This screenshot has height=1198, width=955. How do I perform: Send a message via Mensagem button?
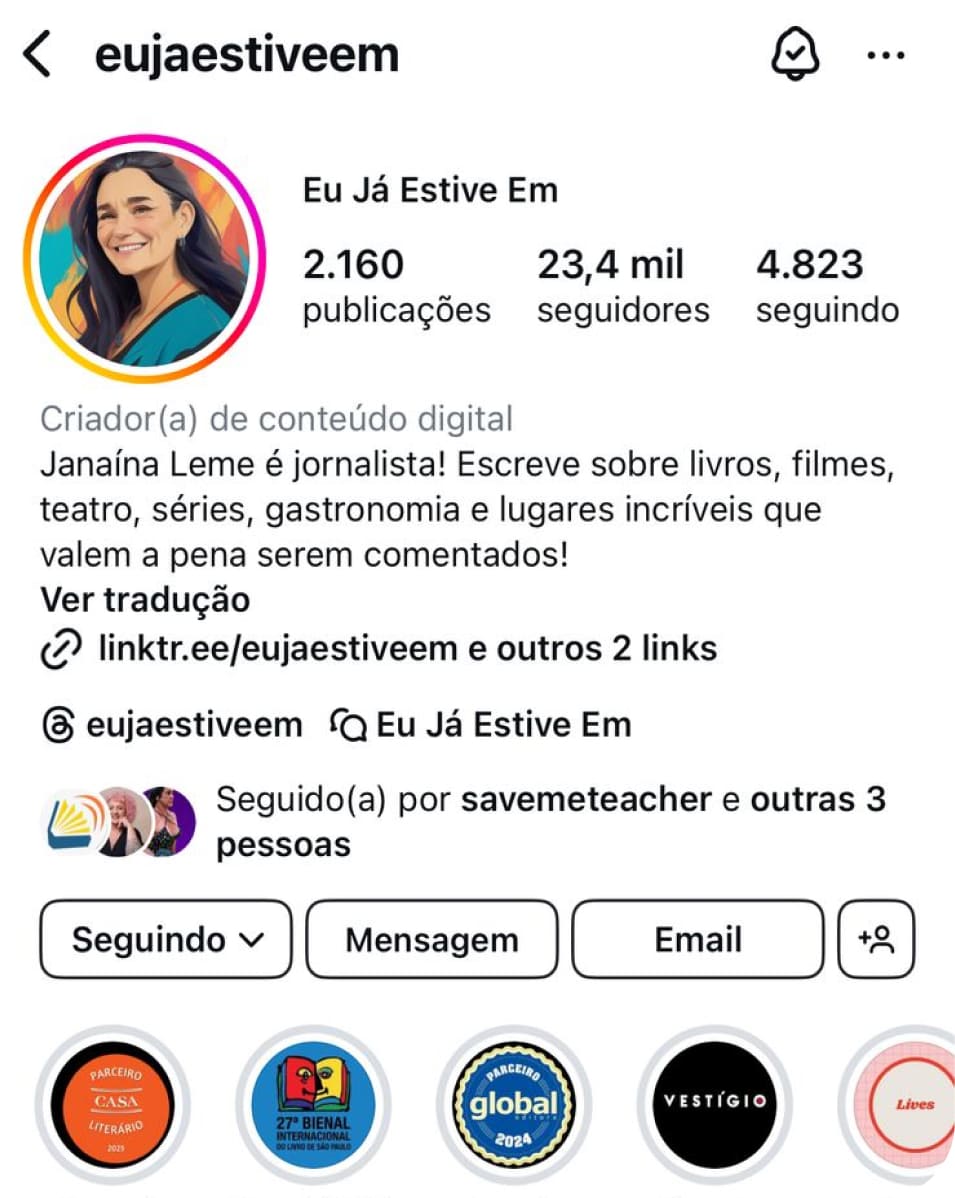pos(431,939)
